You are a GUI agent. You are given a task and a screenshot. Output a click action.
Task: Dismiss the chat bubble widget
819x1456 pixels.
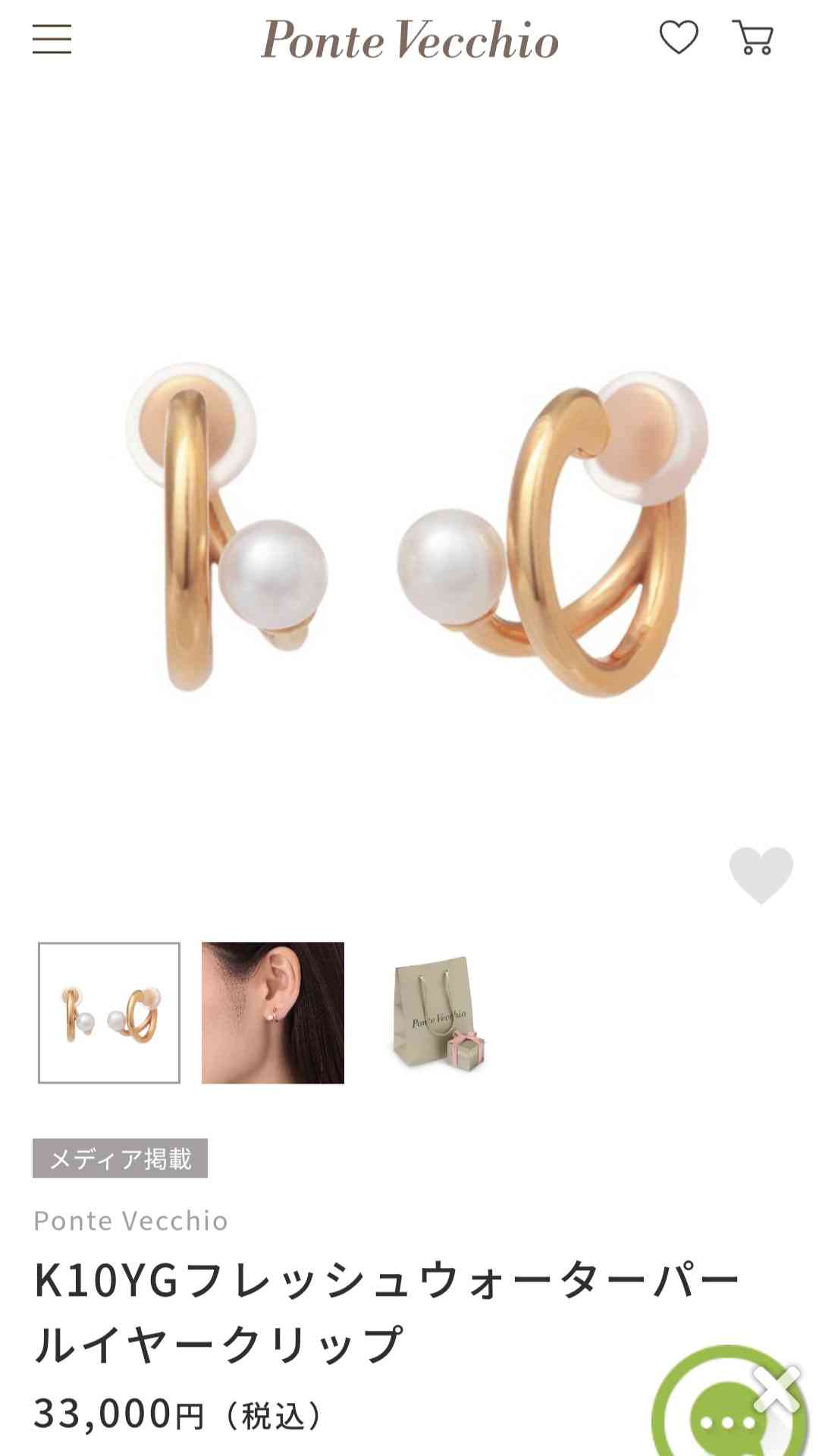[777, 1389]
